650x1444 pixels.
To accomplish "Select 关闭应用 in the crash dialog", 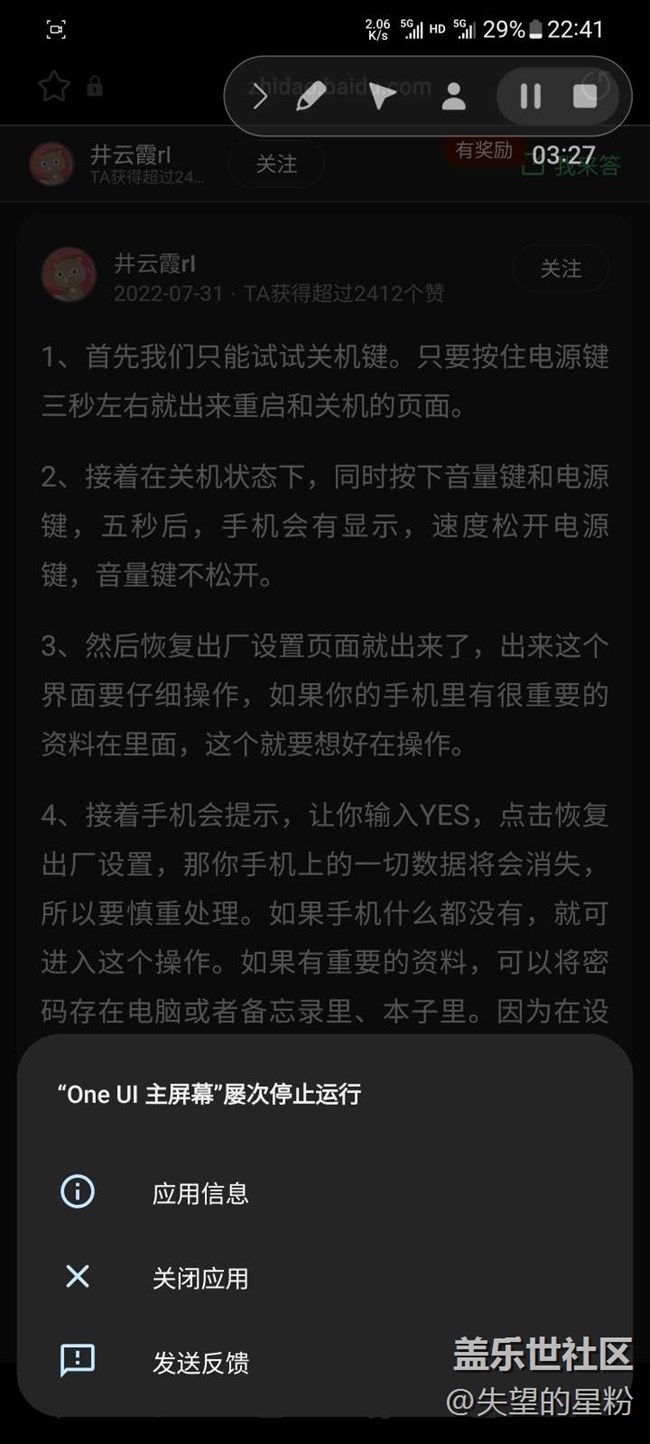I will coord(200,1278).
